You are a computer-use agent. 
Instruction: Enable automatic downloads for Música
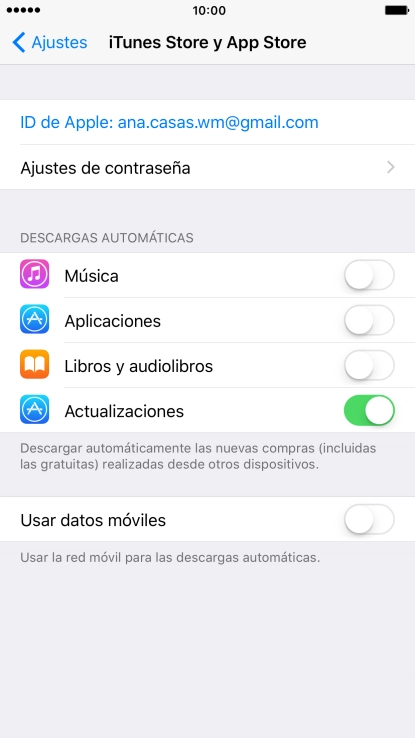369,275
